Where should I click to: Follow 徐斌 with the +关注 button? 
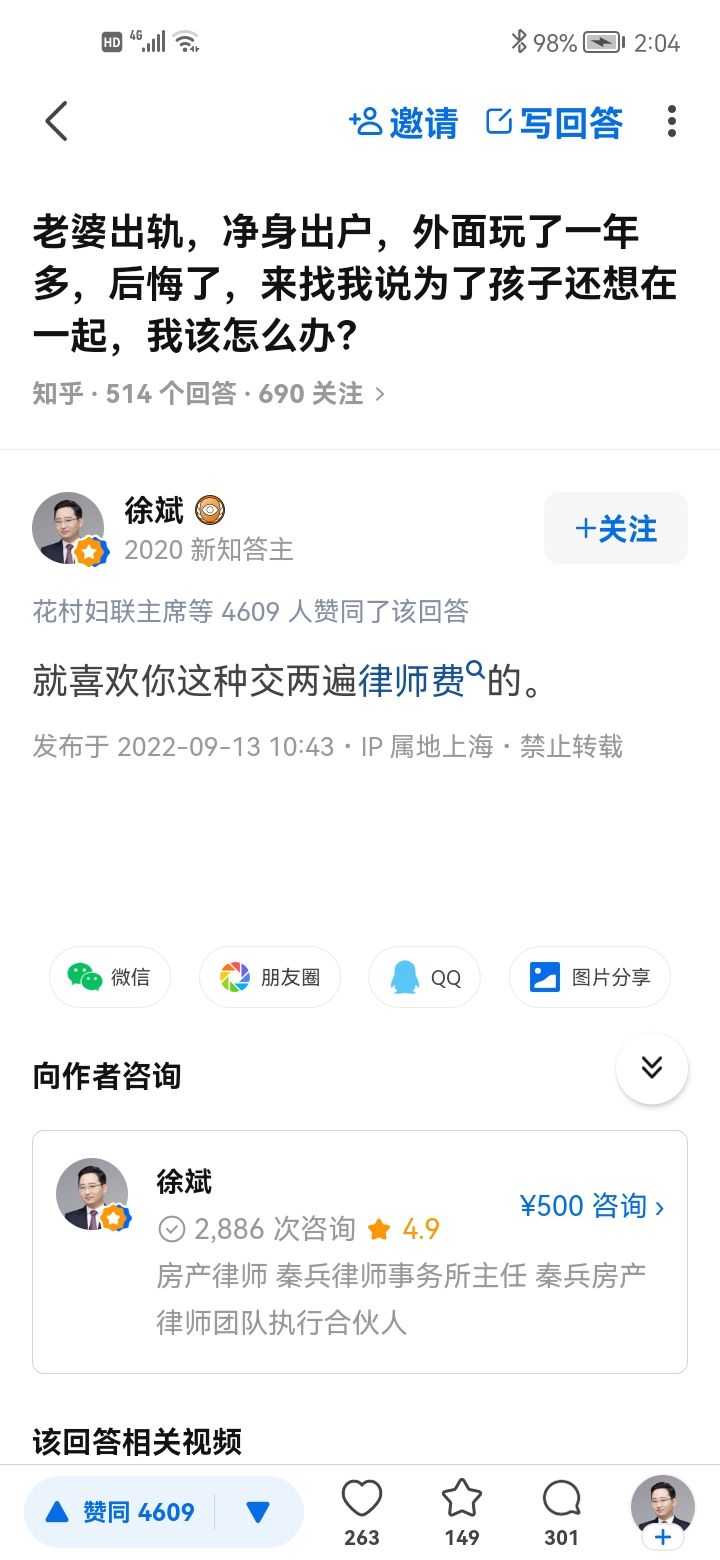click(616, 528)
